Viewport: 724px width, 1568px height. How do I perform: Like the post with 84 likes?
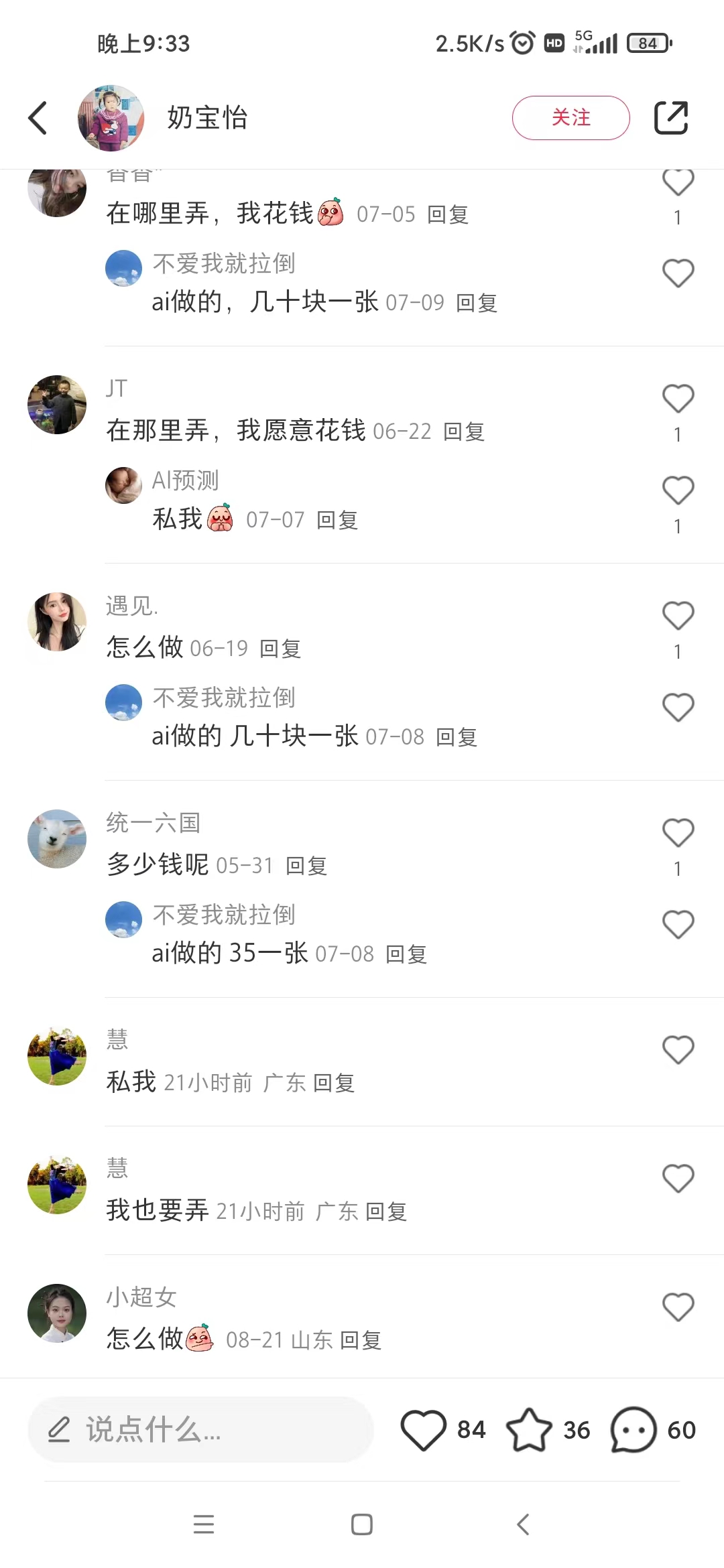pyautogui.click(x=424, y=1430)
